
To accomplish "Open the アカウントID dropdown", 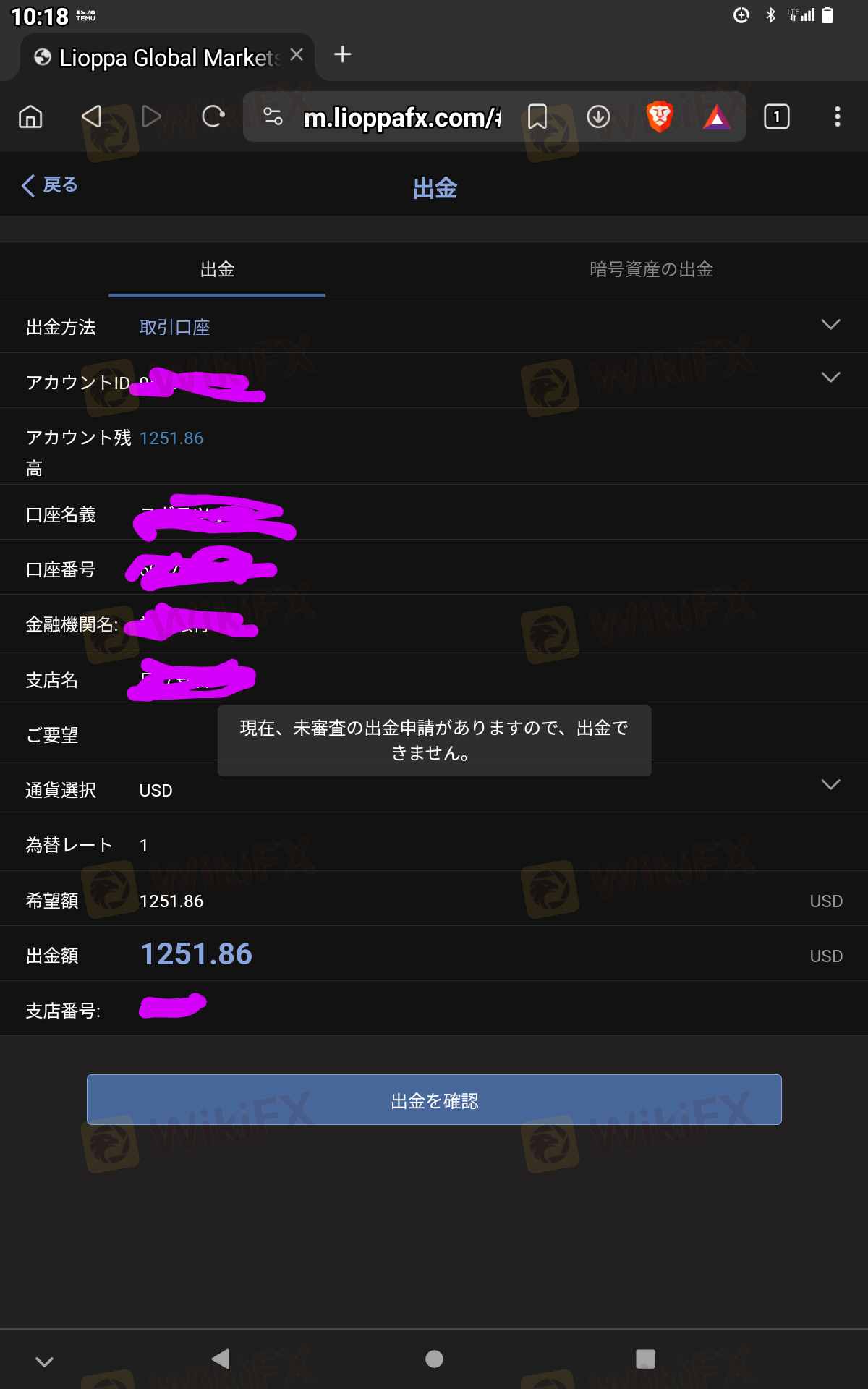I will click(830, 378).
